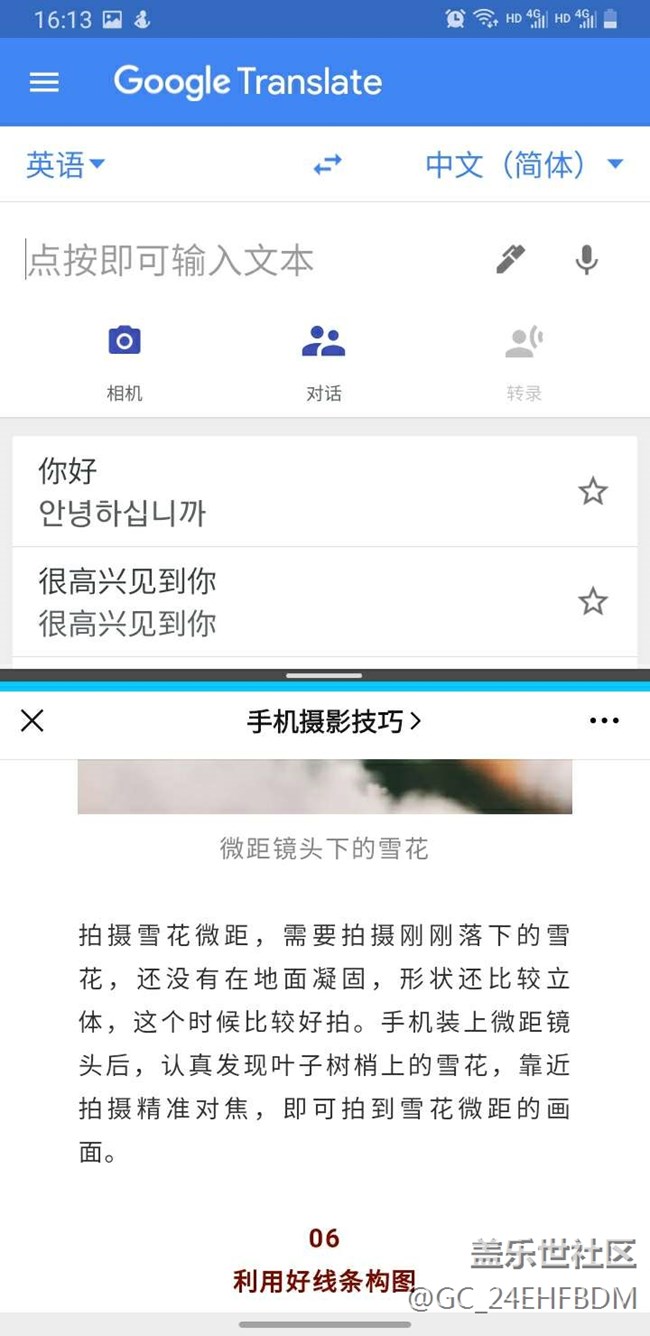This screenshot has width=650, height=1336.
Task: Open the article's three-dot more menu
Action: [604, 720]
